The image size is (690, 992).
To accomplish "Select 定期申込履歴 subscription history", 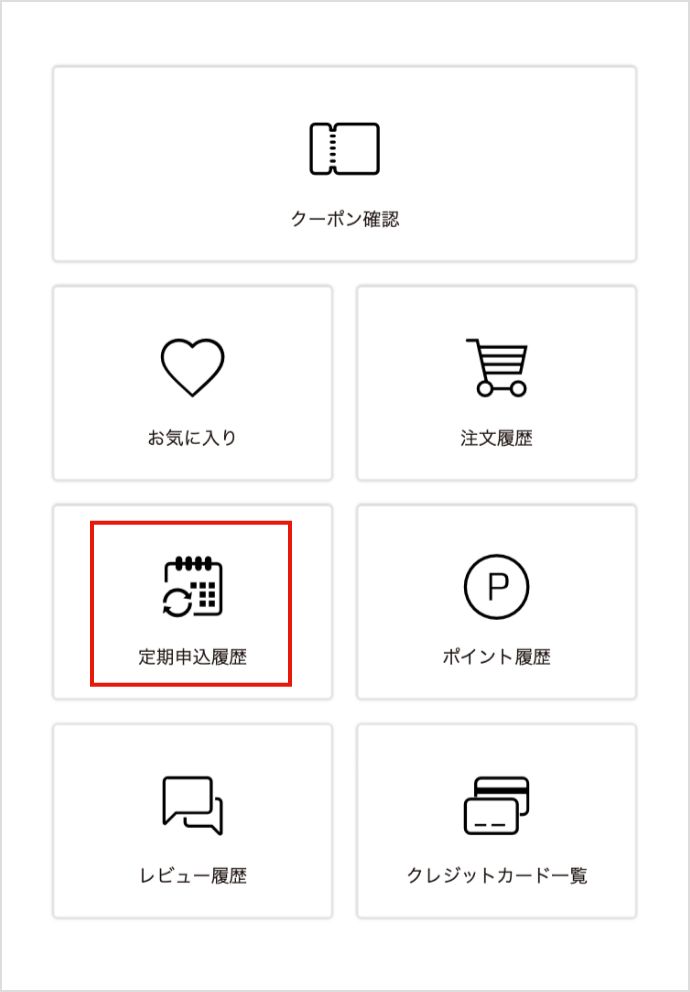I will coord(192,603).
